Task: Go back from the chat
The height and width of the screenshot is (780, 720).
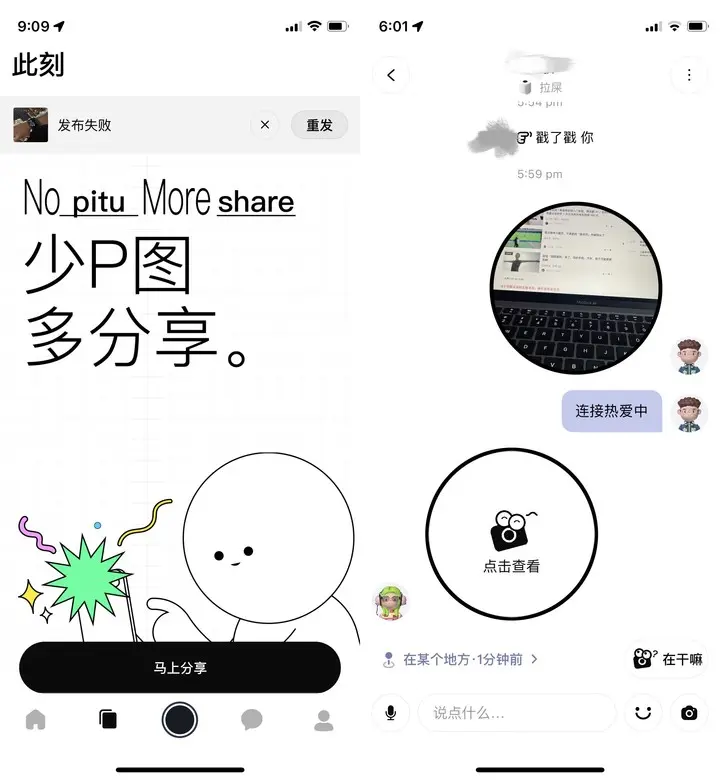Action: coord(391,75)
